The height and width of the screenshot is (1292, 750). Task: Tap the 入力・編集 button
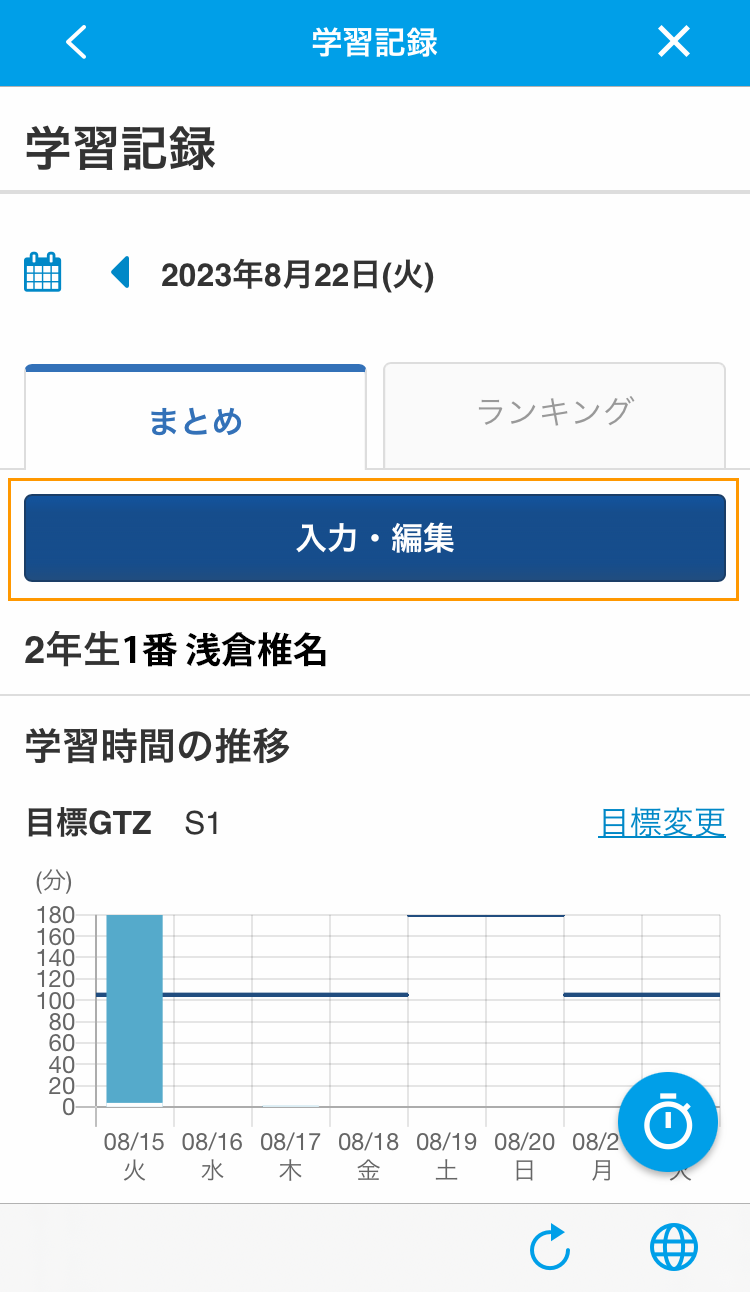click(x=375, y=538)
